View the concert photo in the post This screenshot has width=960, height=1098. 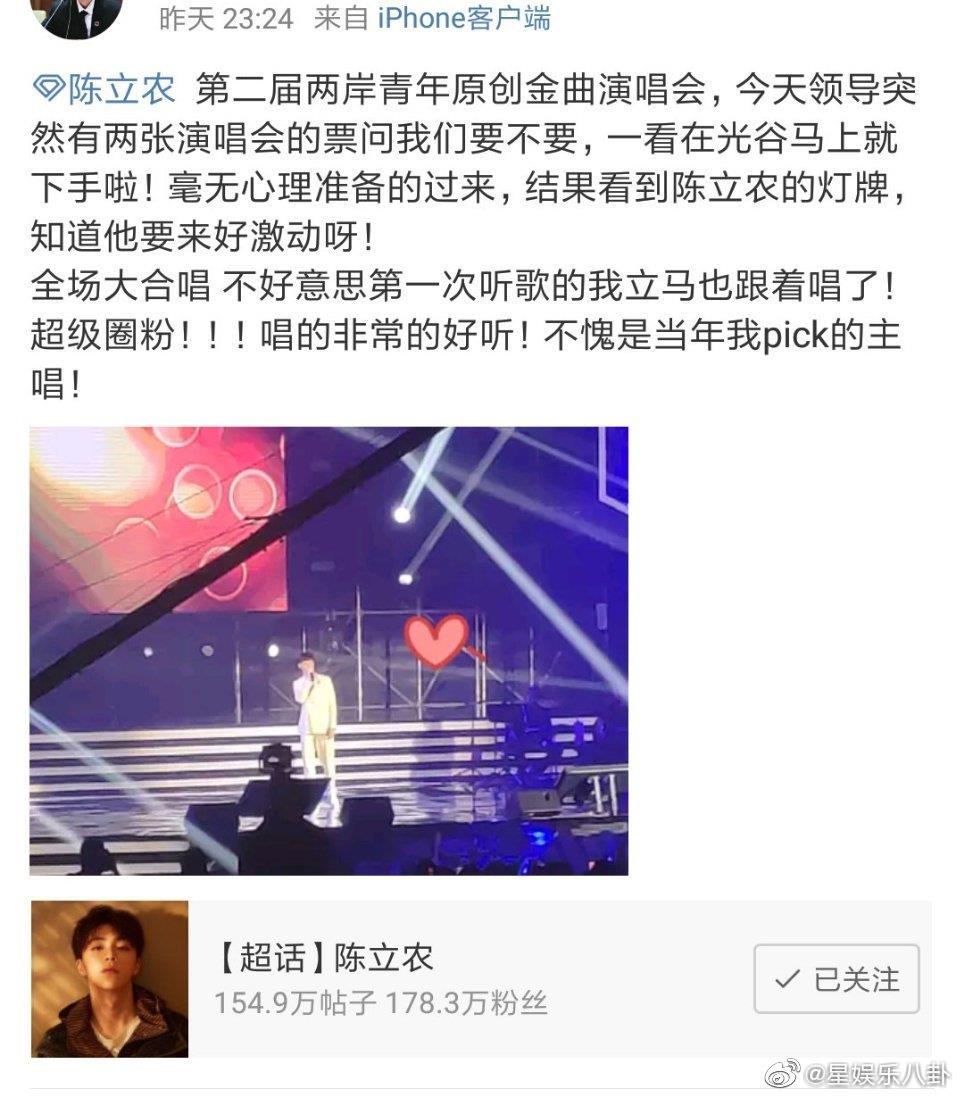[x=329, y=651]
